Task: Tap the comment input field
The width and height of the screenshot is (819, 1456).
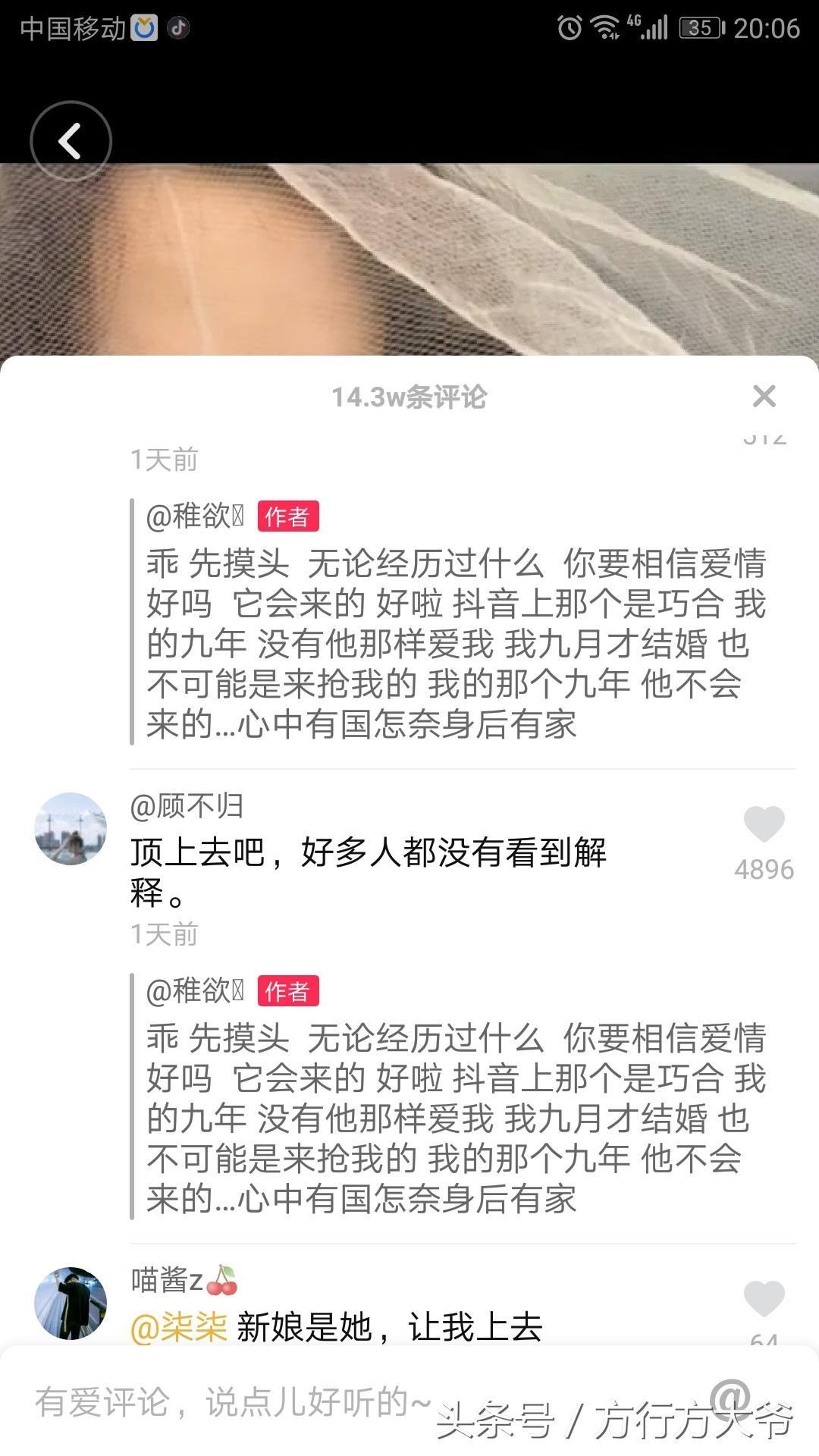Action: coord(303,1401)
